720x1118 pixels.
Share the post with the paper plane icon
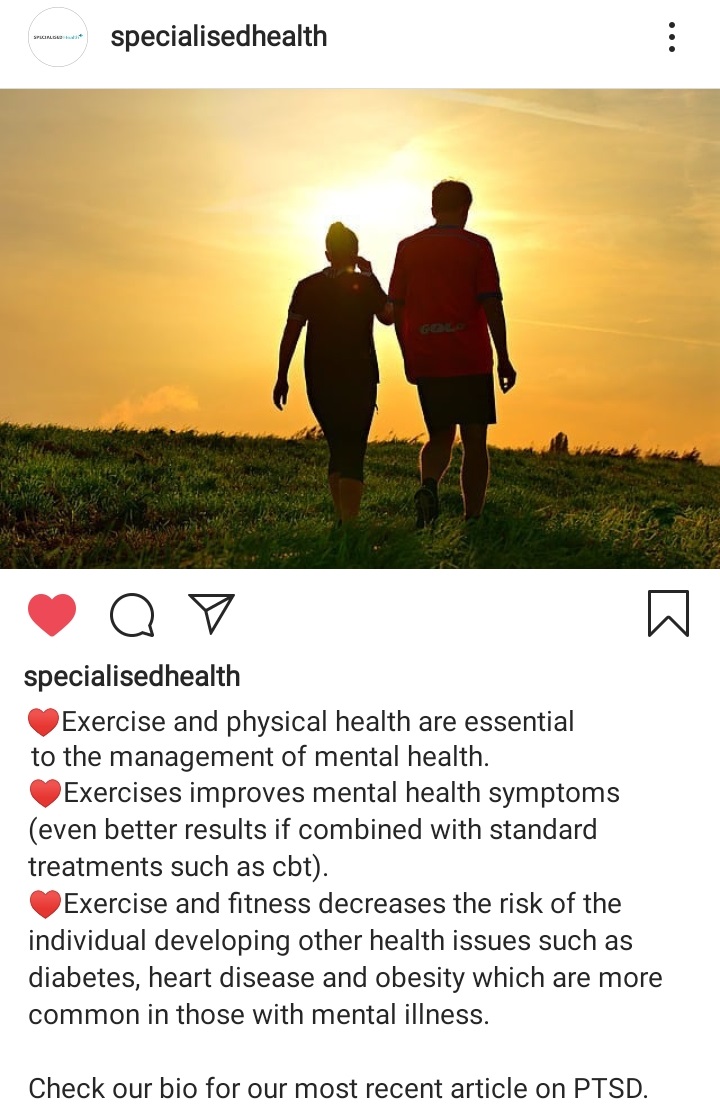pos(211,613)
